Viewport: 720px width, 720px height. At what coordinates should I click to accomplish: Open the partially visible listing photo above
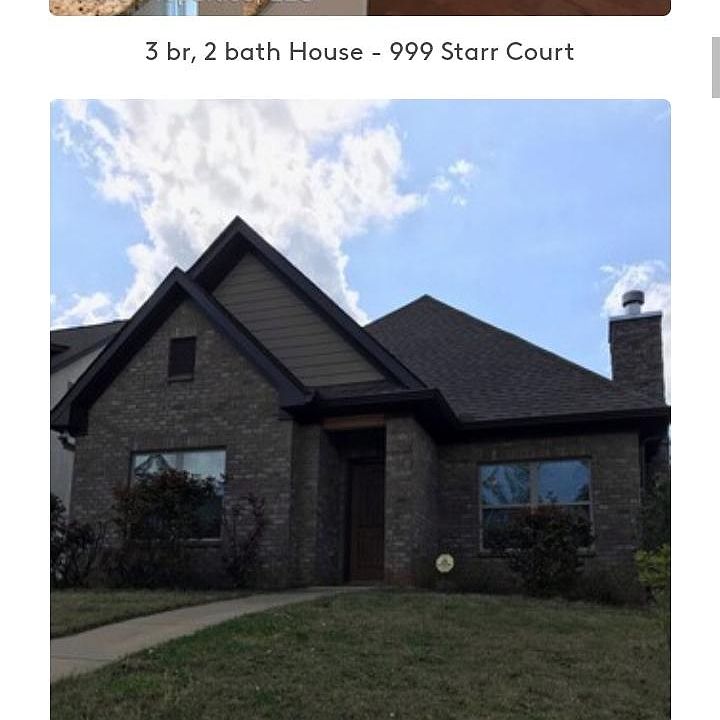pyautogui.click(x=360, y=7)
